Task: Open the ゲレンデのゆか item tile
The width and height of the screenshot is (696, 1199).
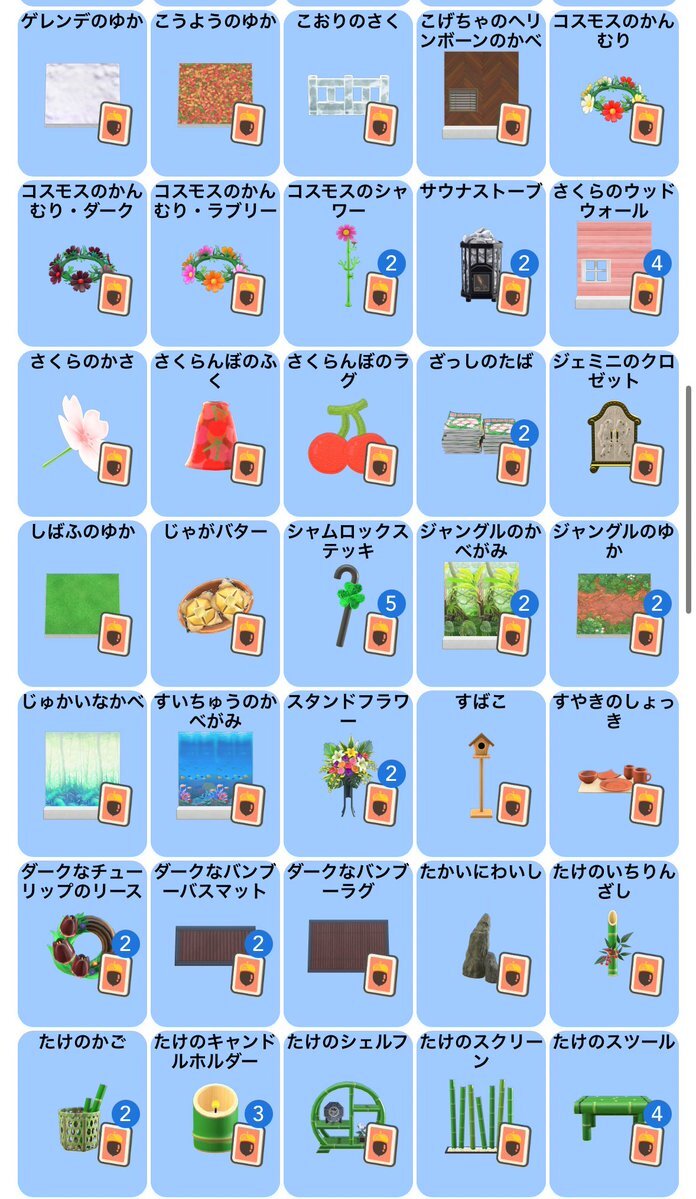Action: tap(82, 93)
